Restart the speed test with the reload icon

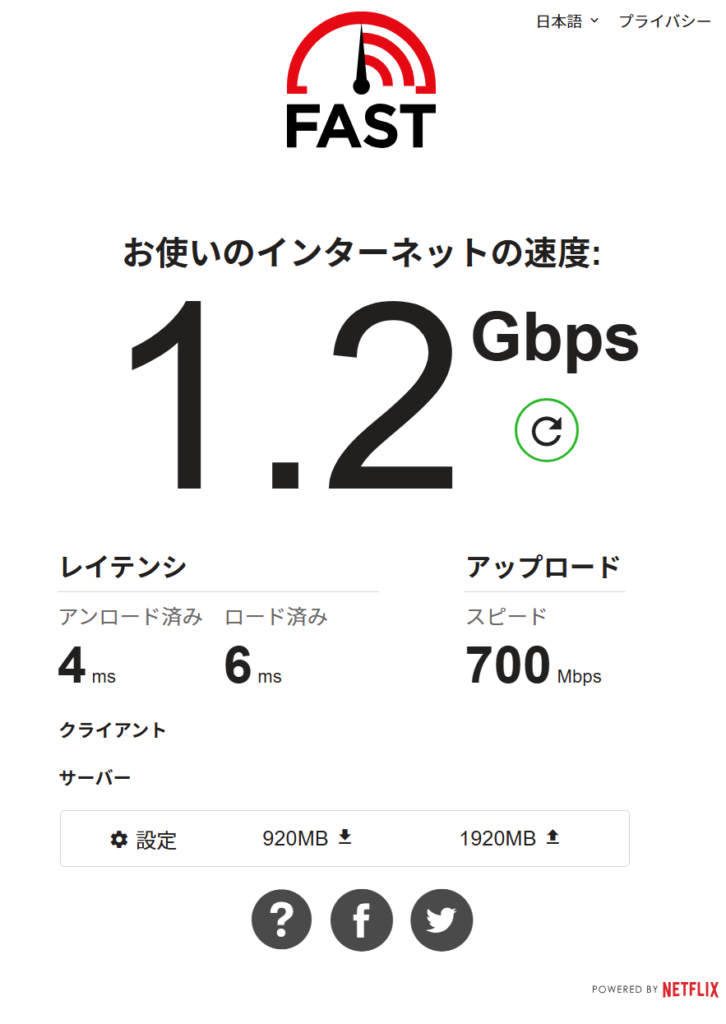coord(546,430)
